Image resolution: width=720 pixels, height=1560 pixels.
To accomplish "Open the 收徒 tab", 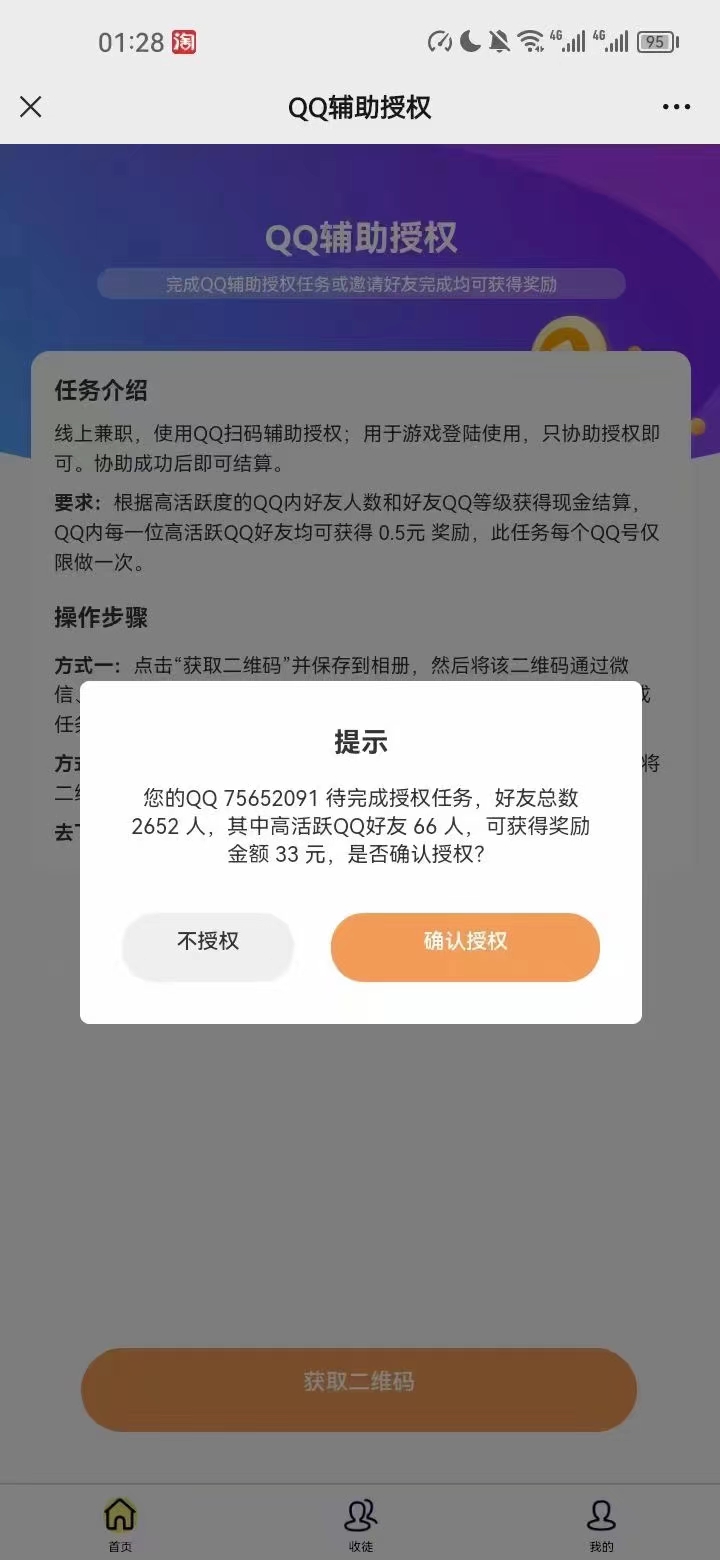I will [360, 1522].
